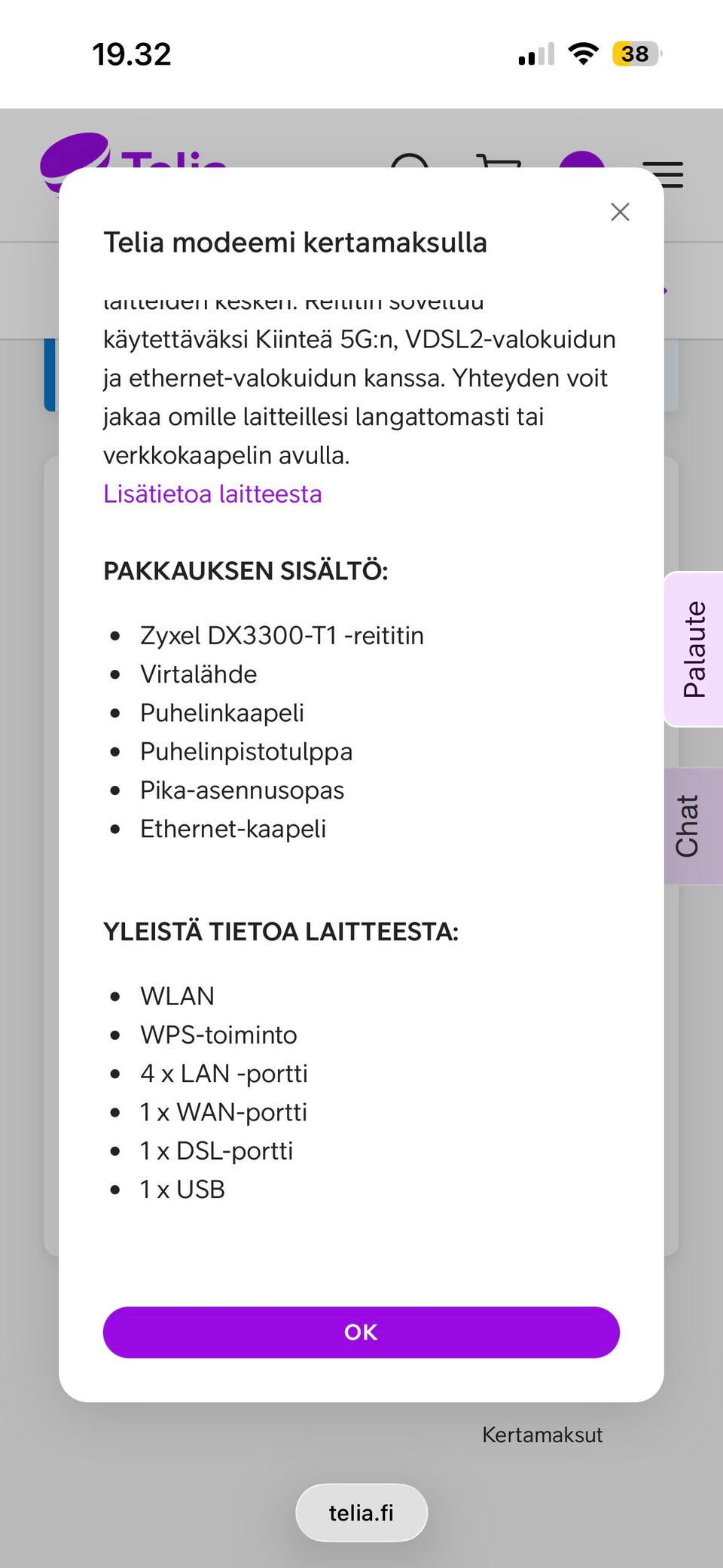Open the "Lisätietoa laitteesta" link

[x=213, y=494]
